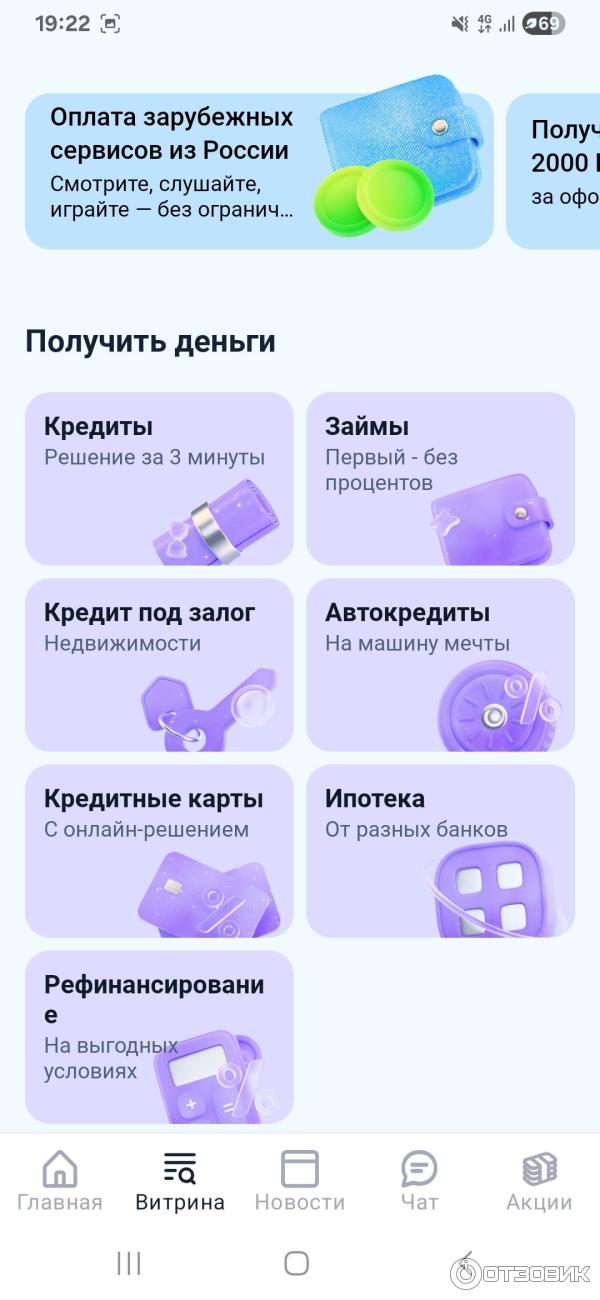This screenshot has height=1300, width=600.
Task: Open the Оплата зарубежных сервисов banner
Action: pos(259,171)
